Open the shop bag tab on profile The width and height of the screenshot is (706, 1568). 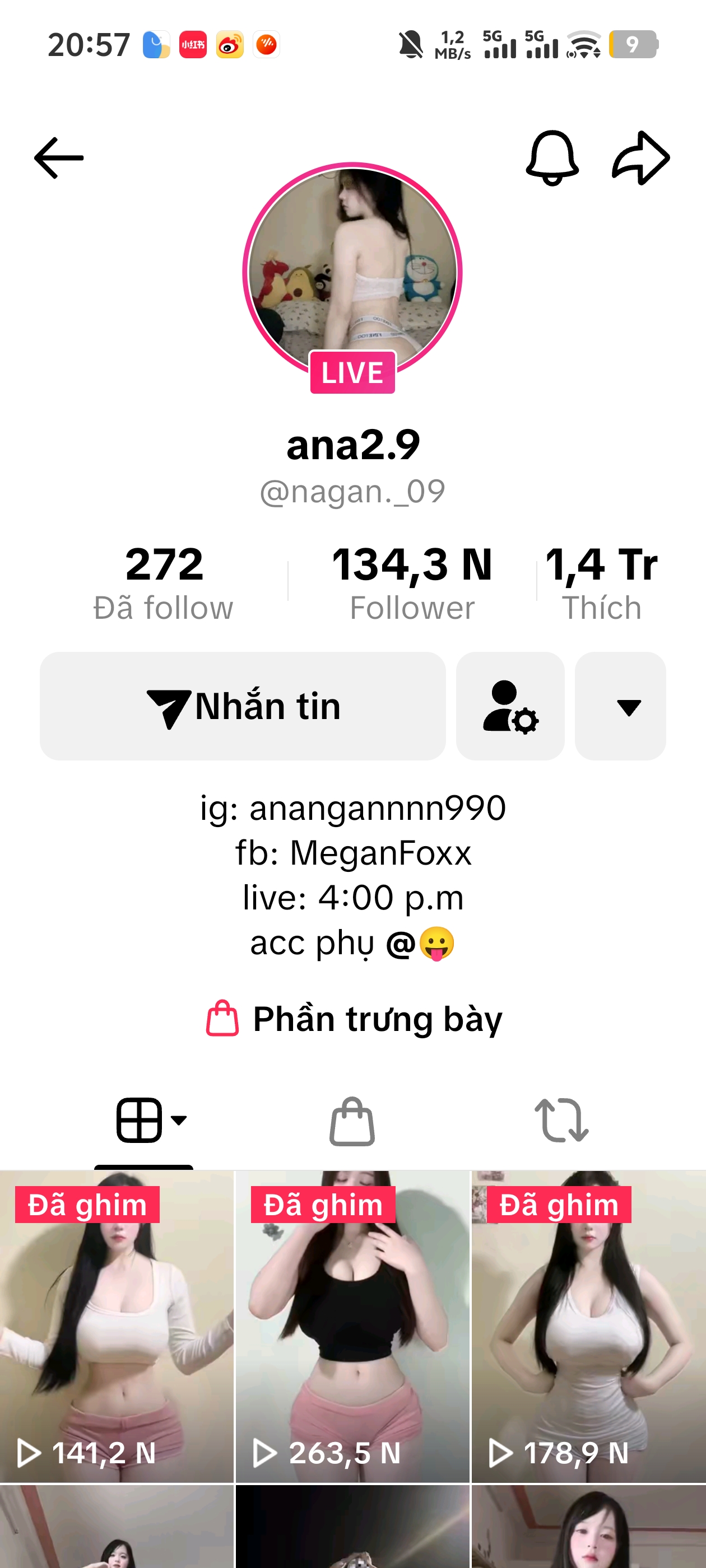click(352, 1122)
